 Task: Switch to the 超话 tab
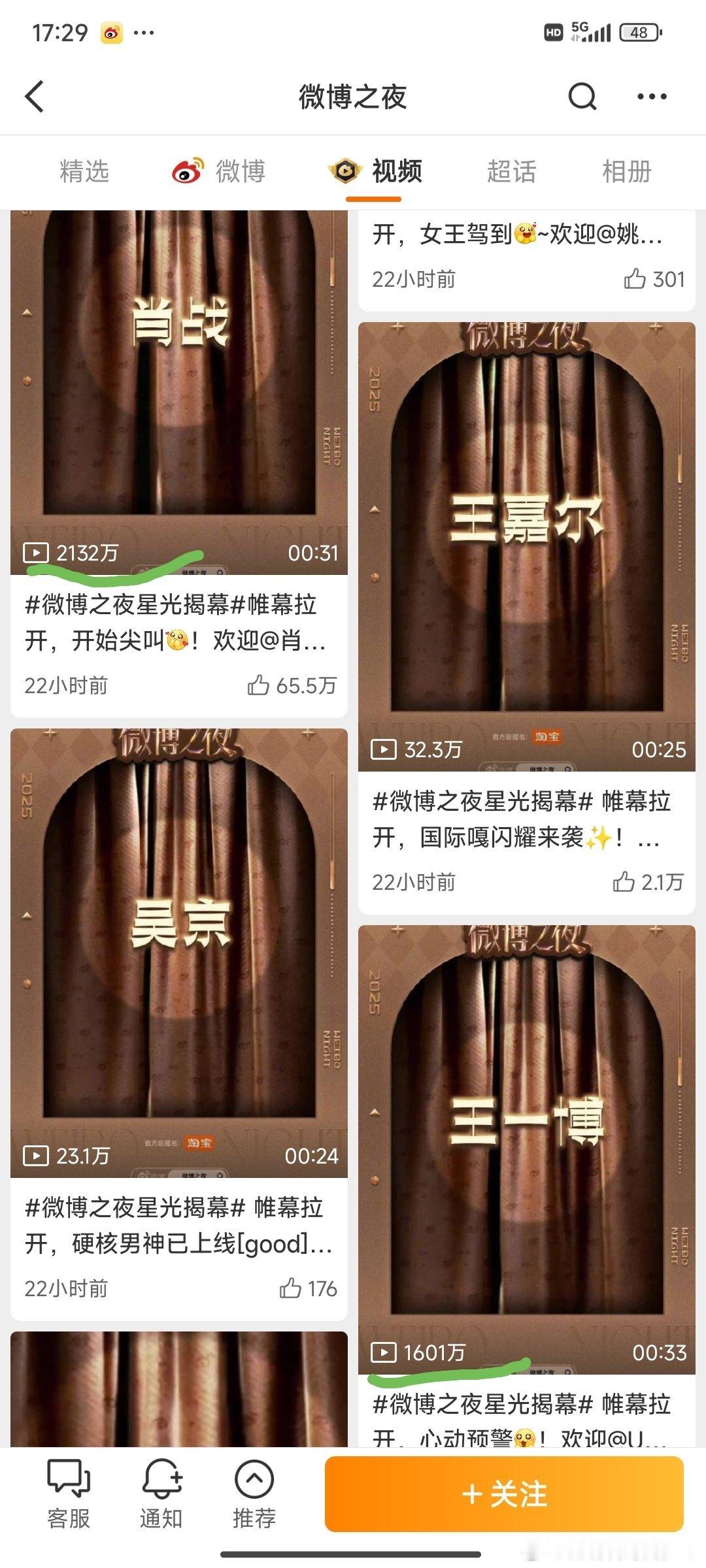point(513,171)
